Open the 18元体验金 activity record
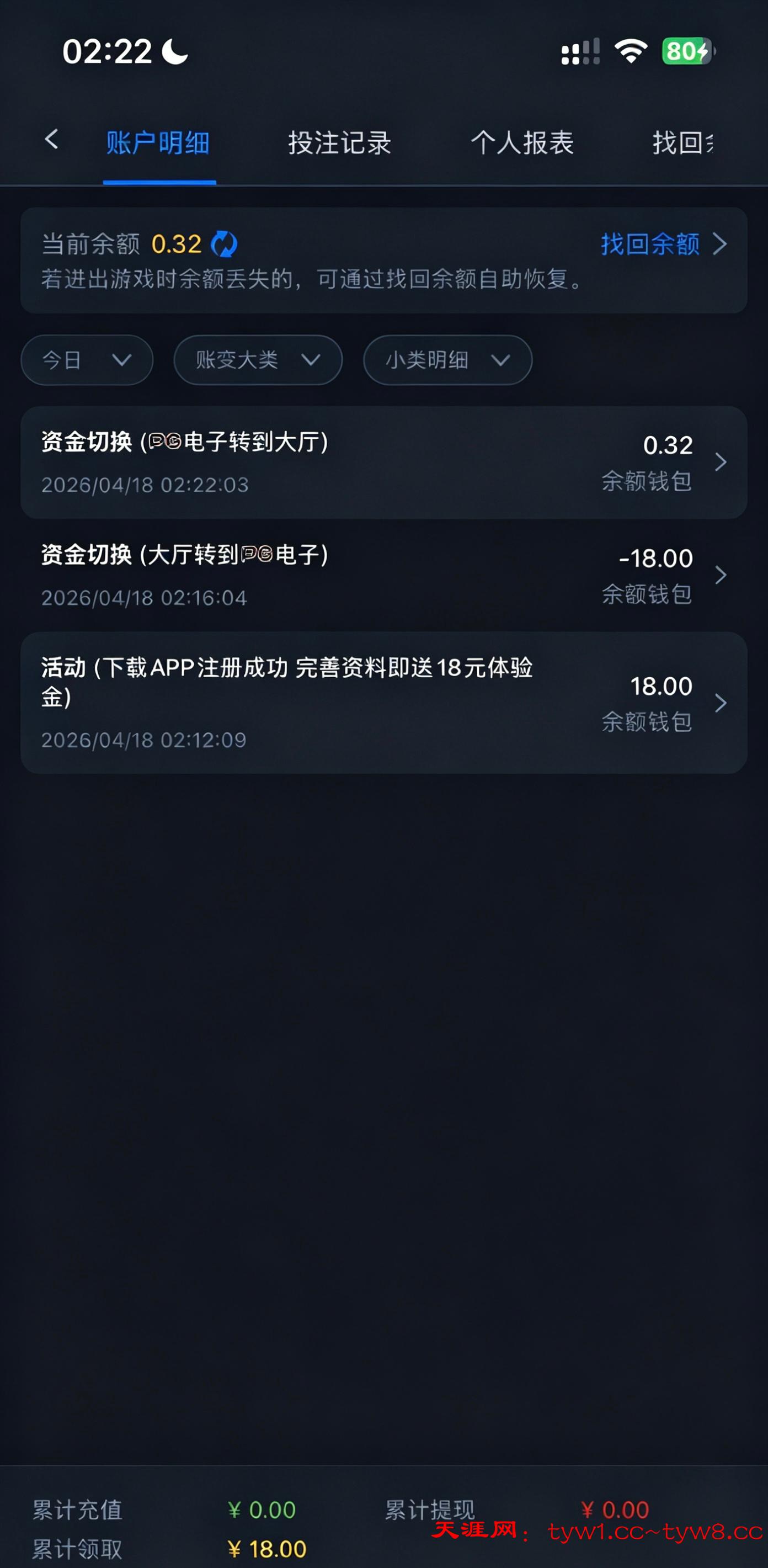This screenshot has height=1568, width=768. tap(383, 703)
